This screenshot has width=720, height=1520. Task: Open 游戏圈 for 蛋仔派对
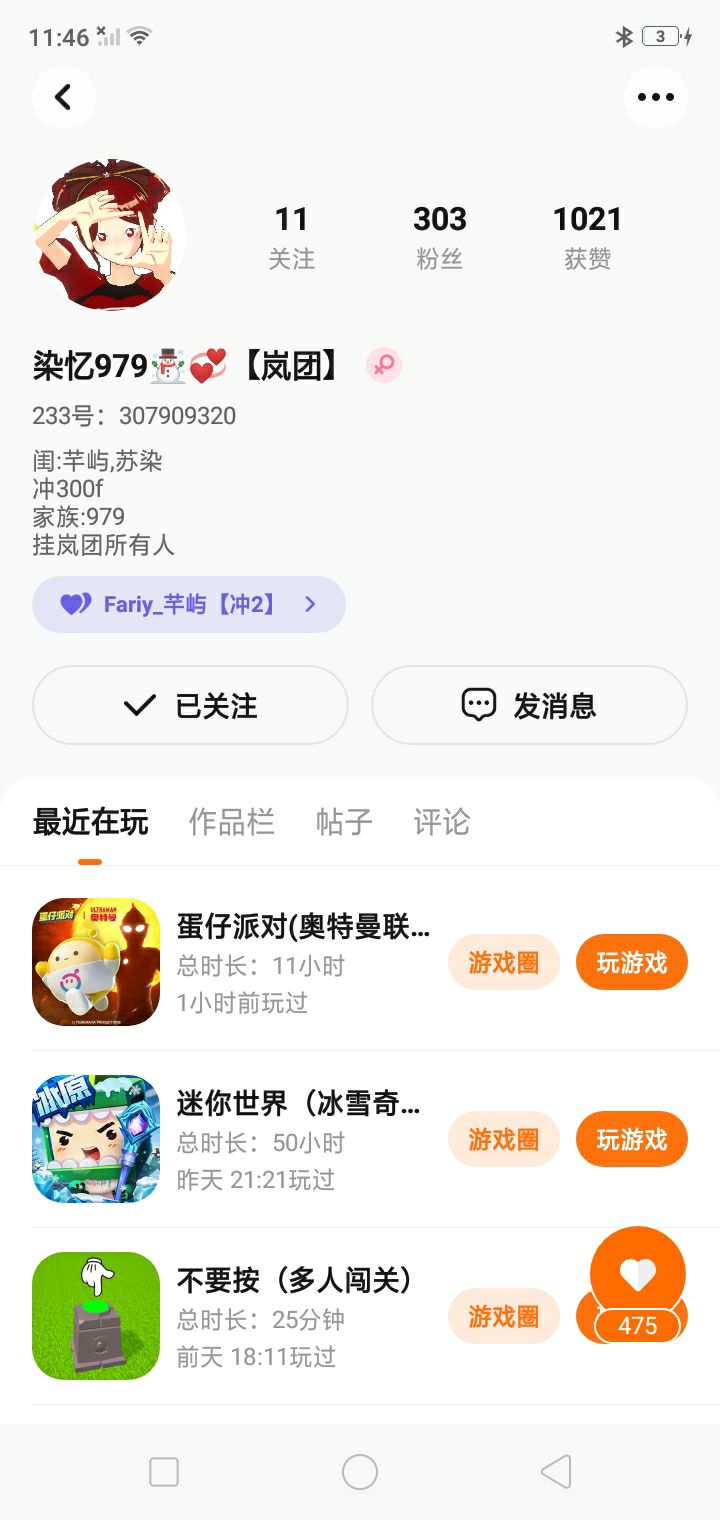coord(503,962)
